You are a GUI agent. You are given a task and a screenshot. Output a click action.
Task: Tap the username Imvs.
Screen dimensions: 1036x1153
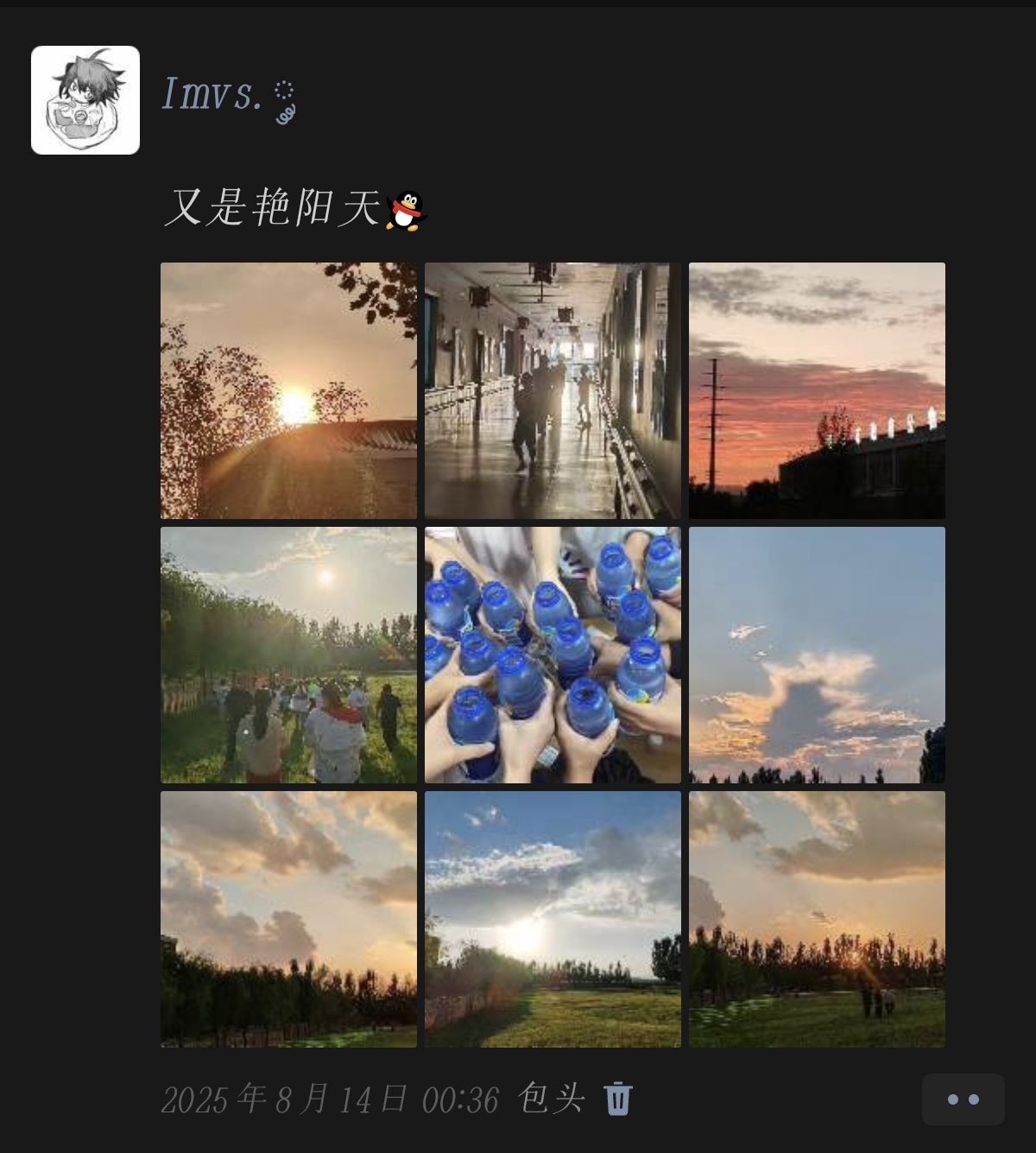point(212,94)
